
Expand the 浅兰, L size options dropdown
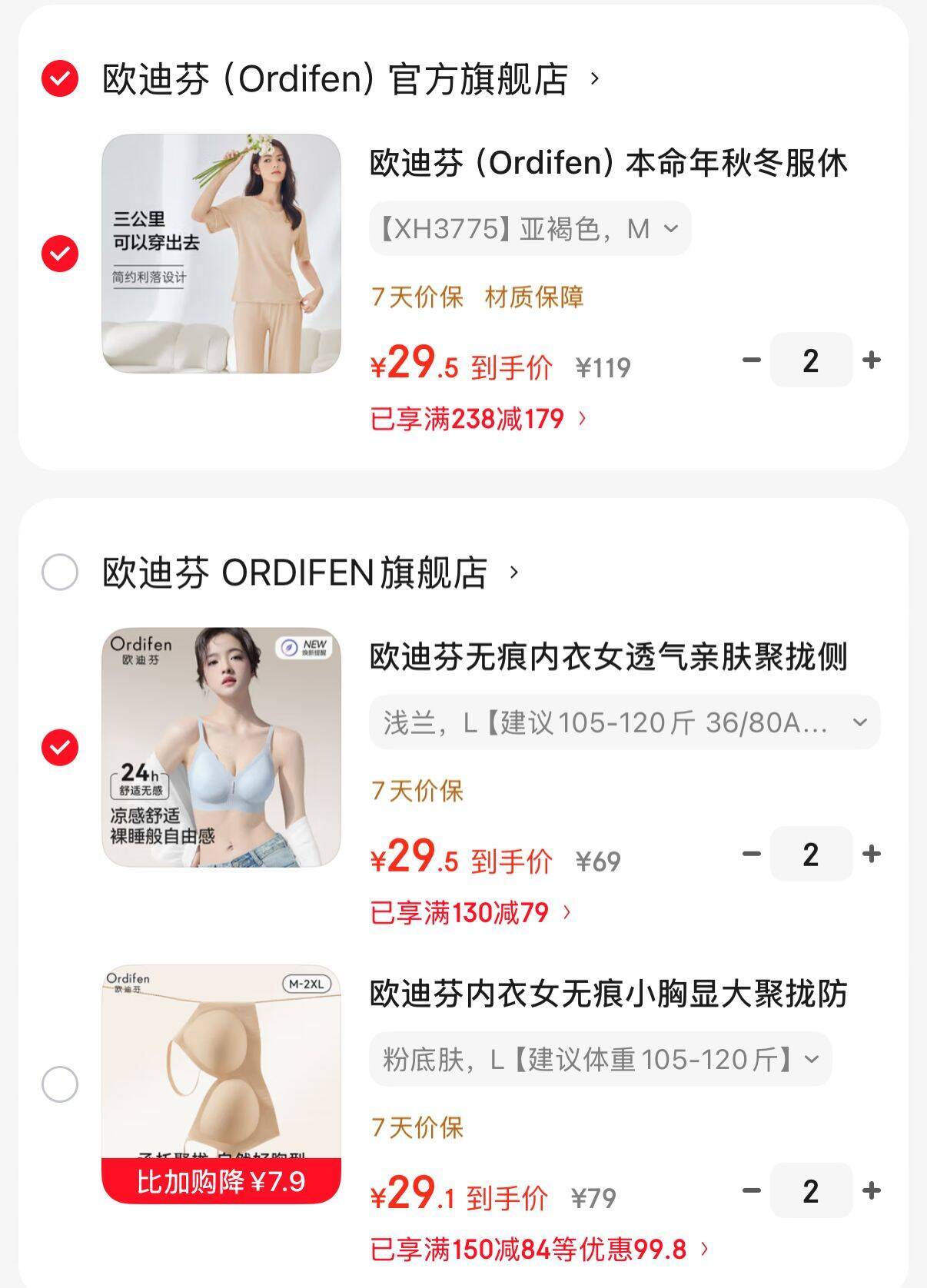click(x=624, y=722)
